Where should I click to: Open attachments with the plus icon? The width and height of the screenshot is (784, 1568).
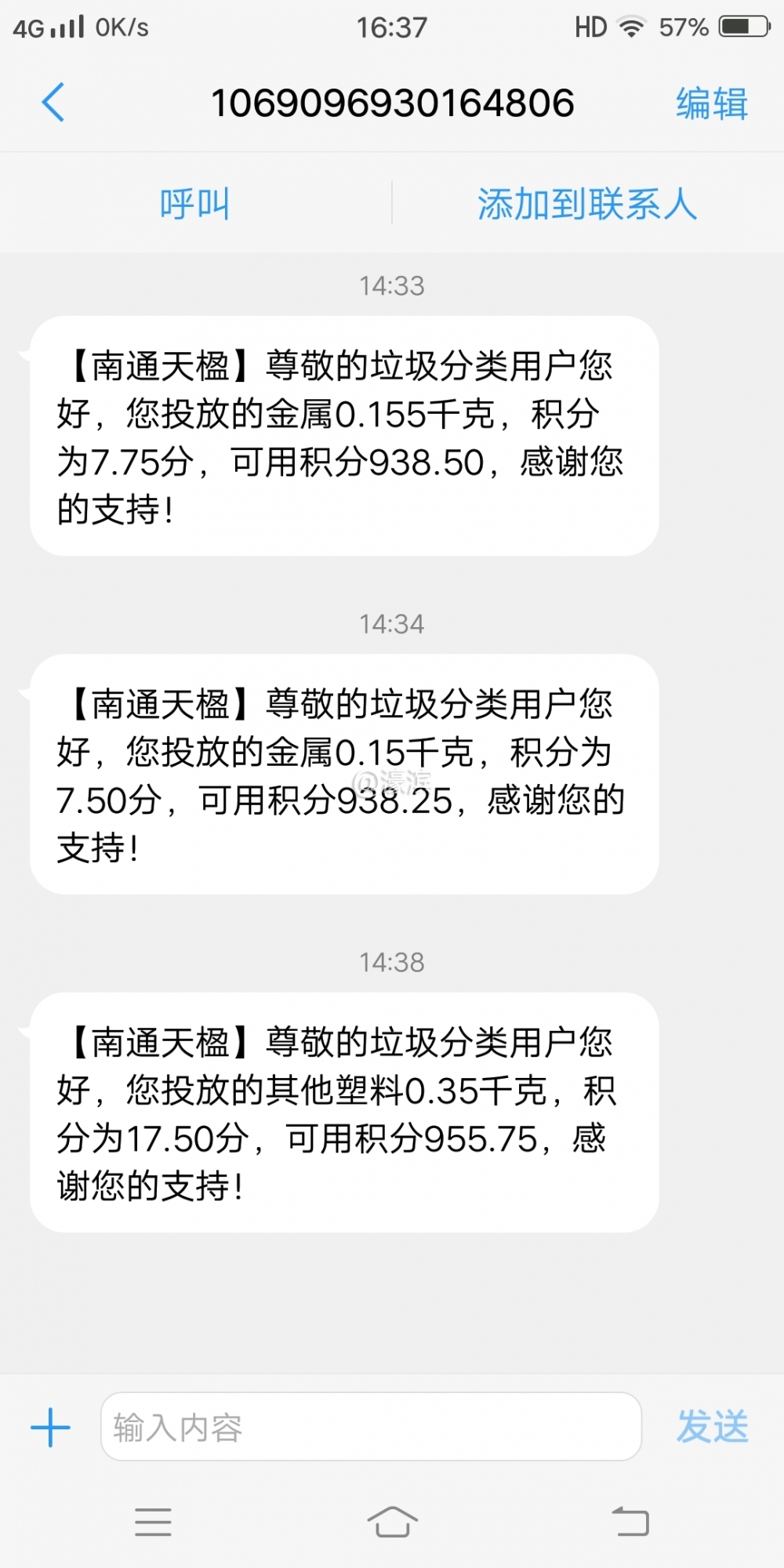tap(49, 1427)
